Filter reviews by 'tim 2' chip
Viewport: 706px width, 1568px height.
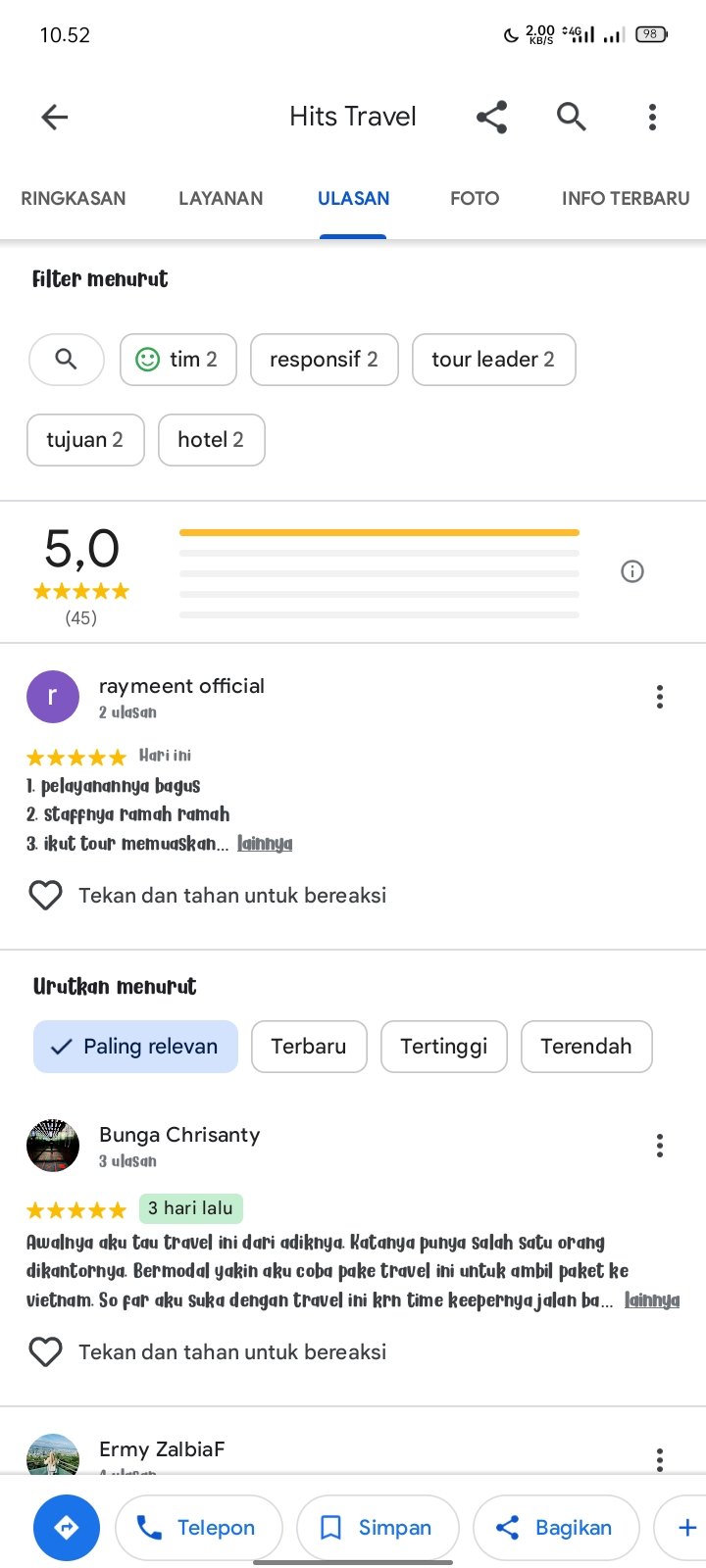point(178,360)
